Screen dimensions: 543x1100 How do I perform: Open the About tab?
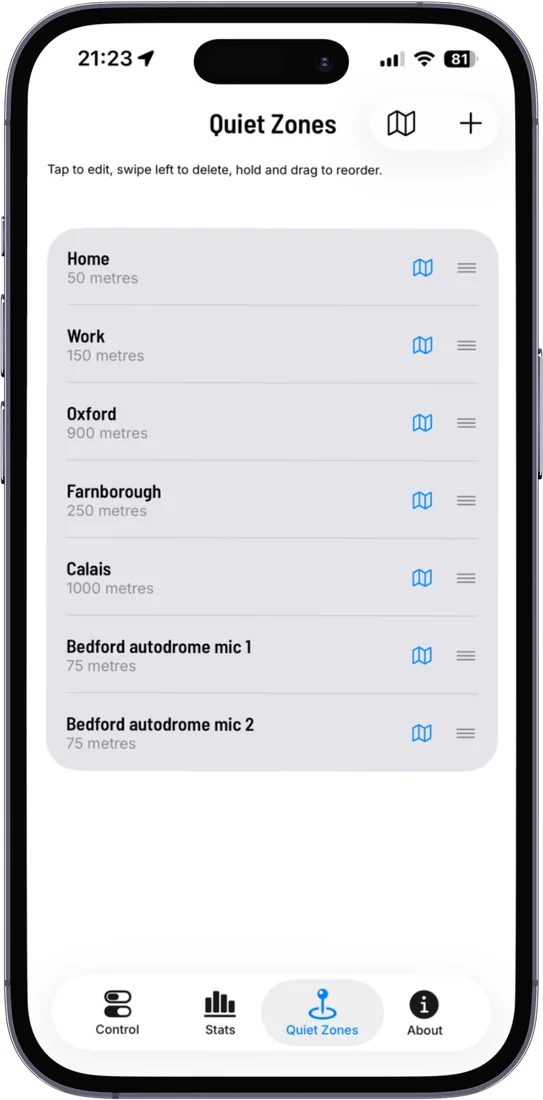pyautogui.click(x=424, y=1013)
